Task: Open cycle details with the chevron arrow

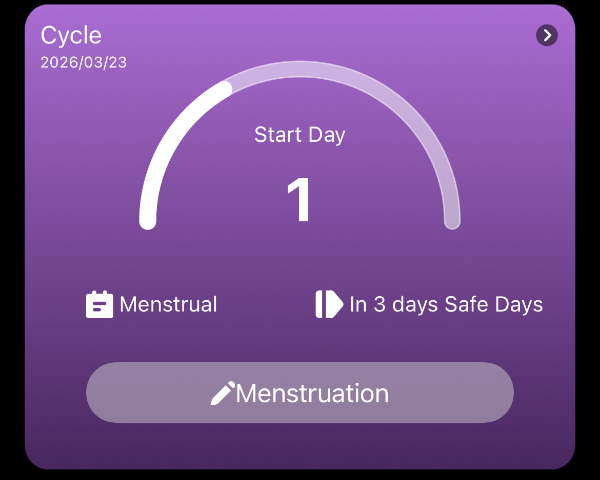Action: tap(547, 35)
